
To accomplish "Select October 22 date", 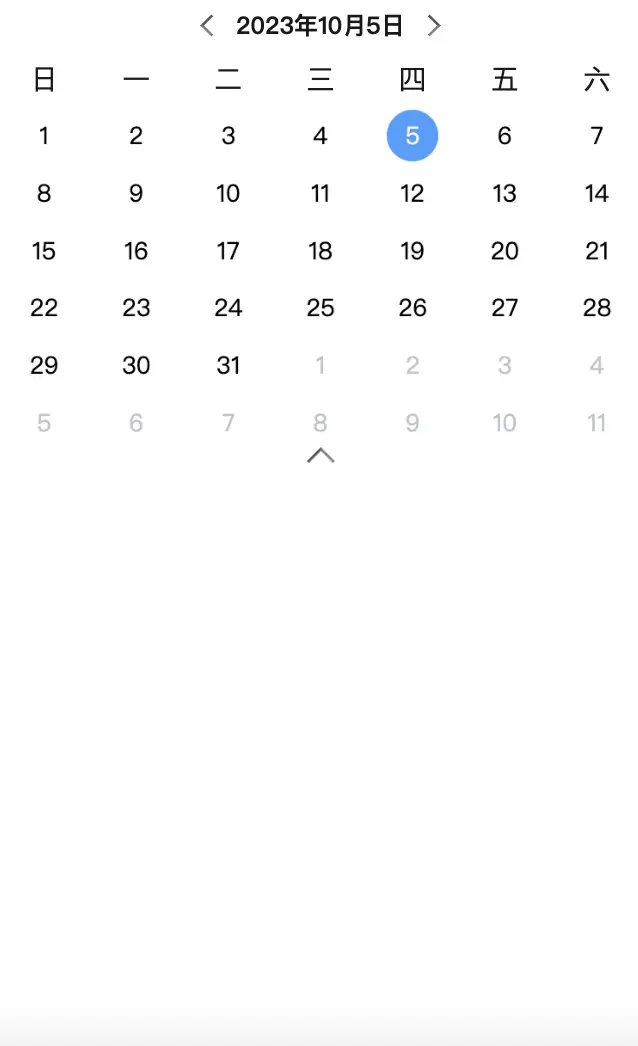I will pos(44,308).
